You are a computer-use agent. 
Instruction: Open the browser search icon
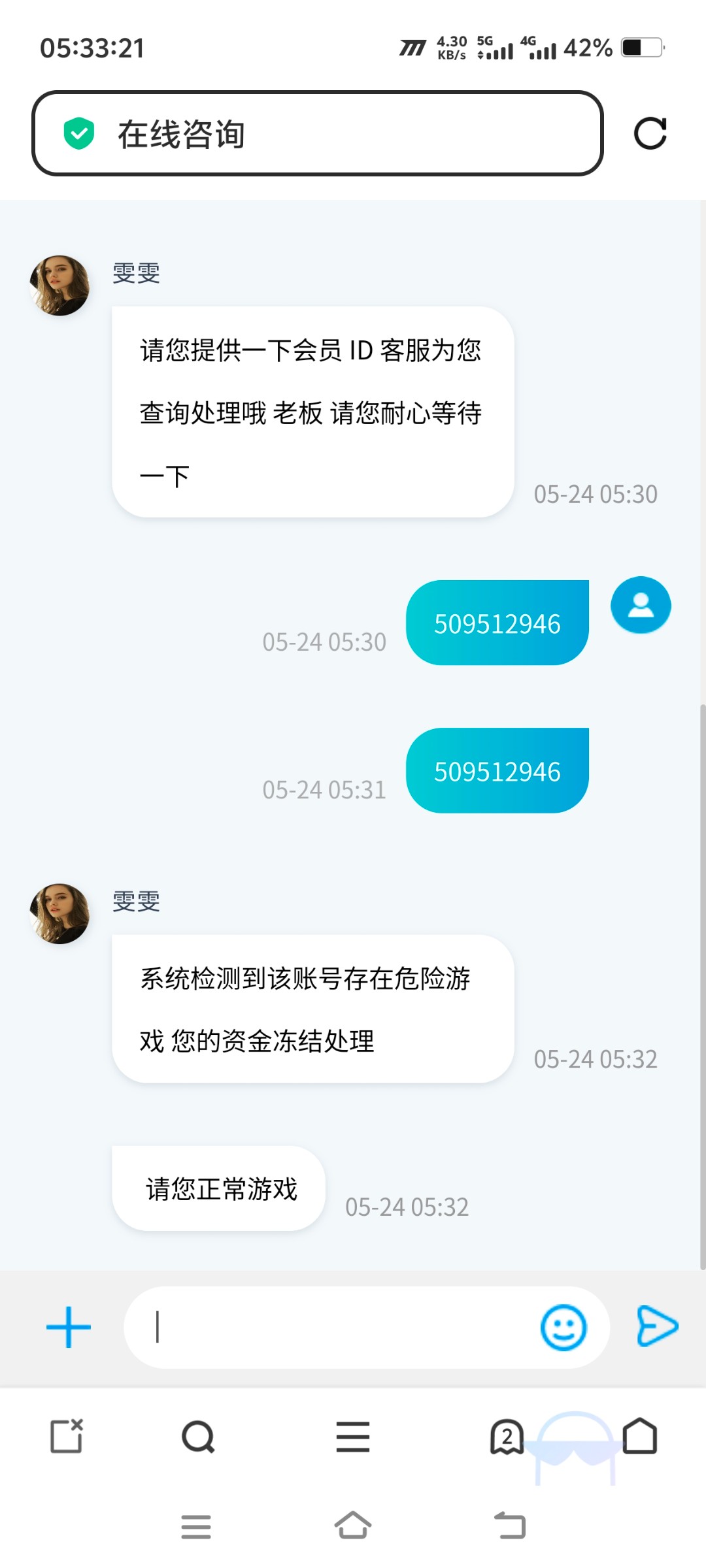(198, 1437)
